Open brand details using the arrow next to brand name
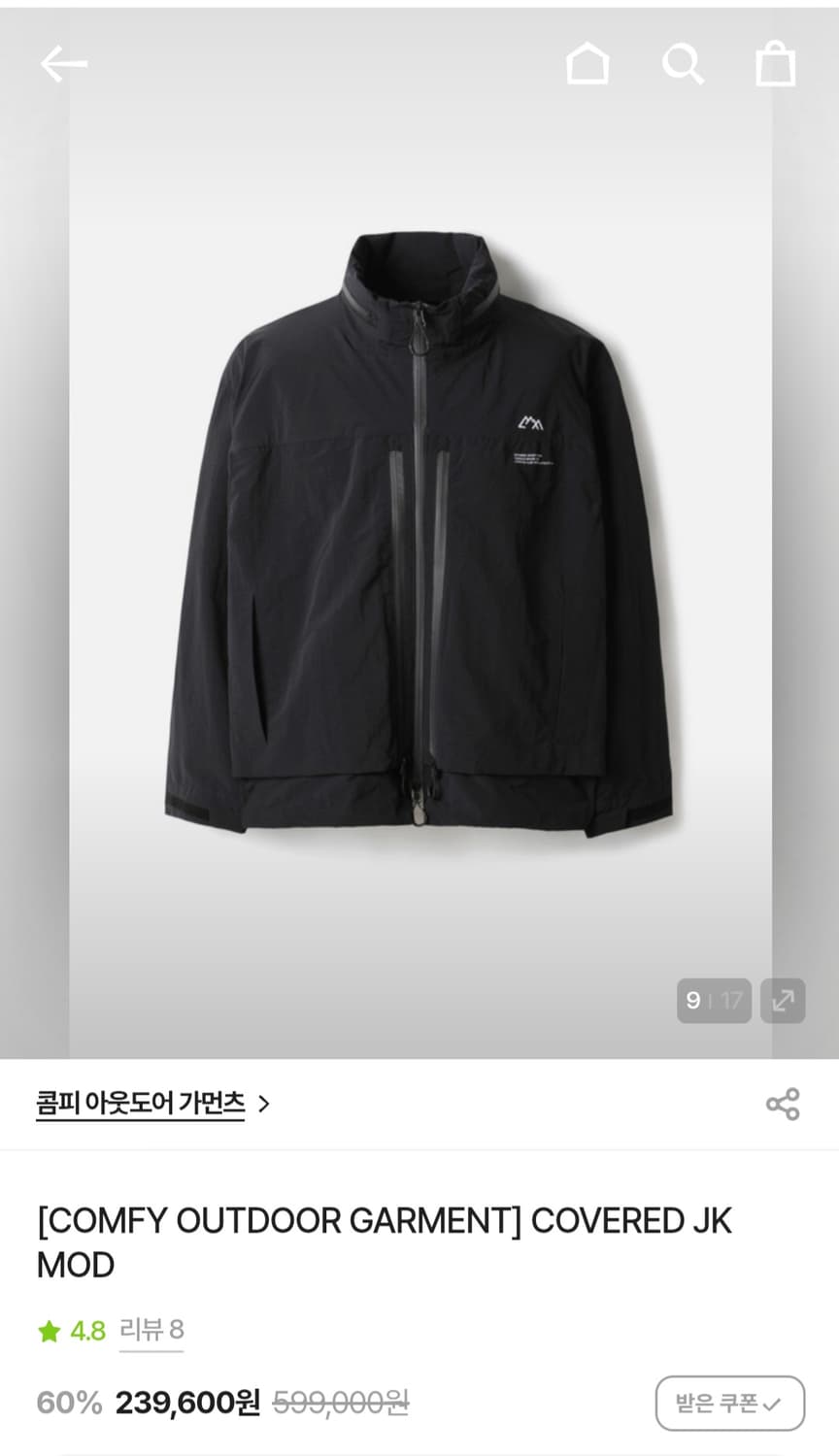The width and height of the screenshot is (839, 1456). click(266, 1105)
